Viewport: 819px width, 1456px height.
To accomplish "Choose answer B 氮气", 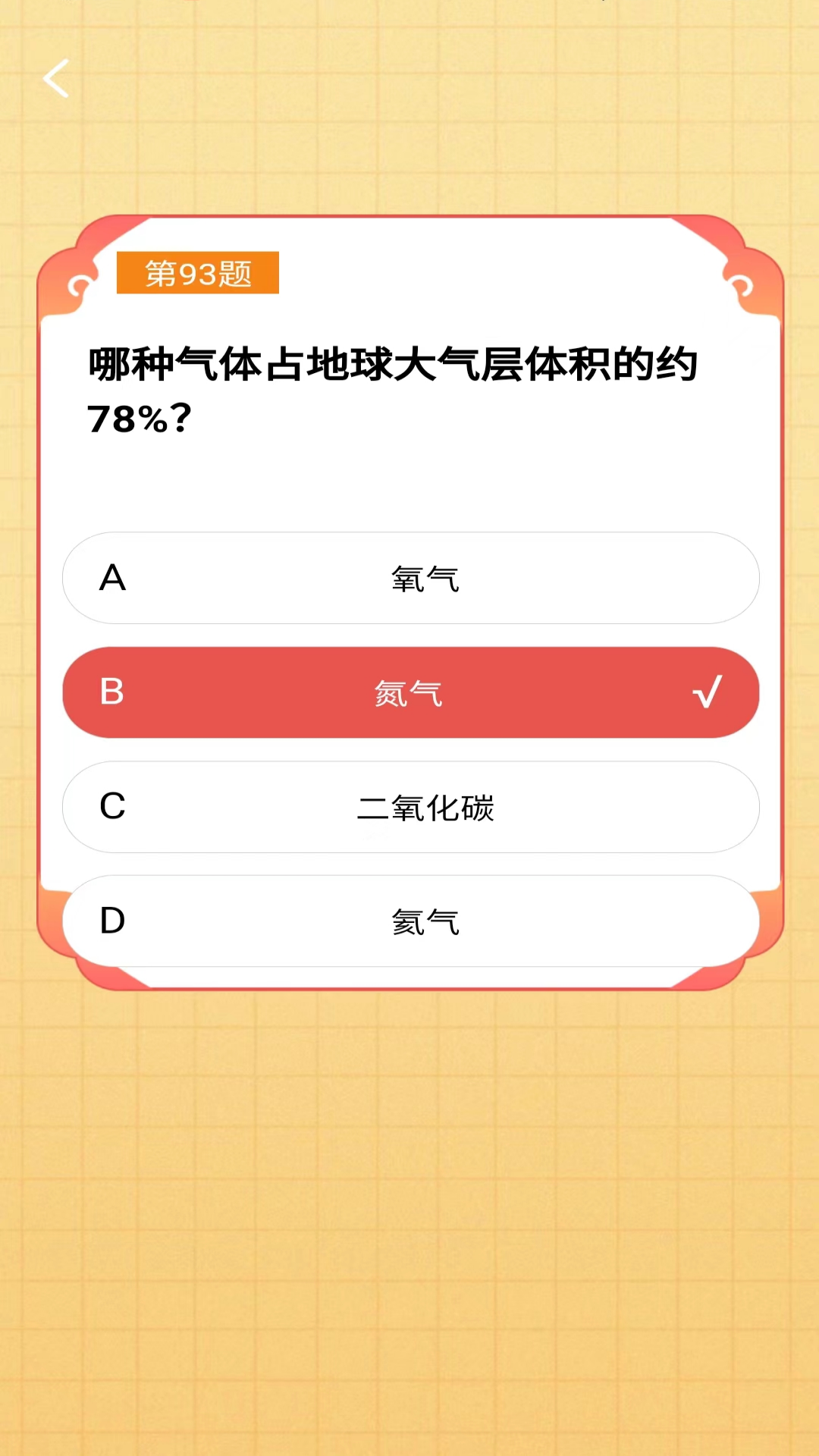I will (x=410, y=692).
